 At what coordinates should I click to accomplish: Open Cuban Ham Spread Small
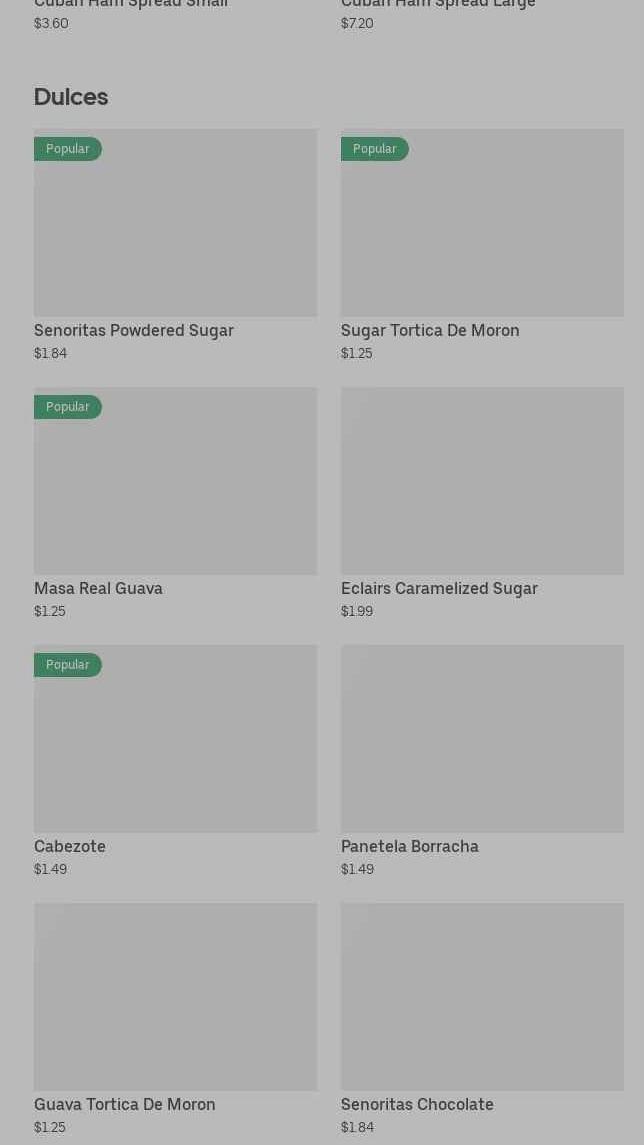[x=131, y=6]
